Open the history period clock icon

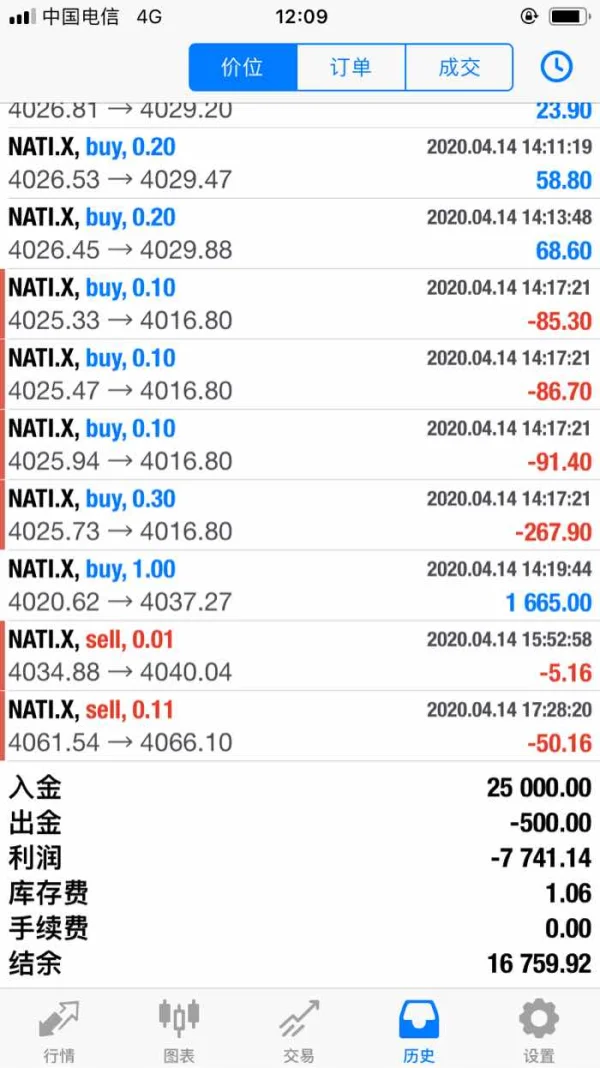point(556,67)
